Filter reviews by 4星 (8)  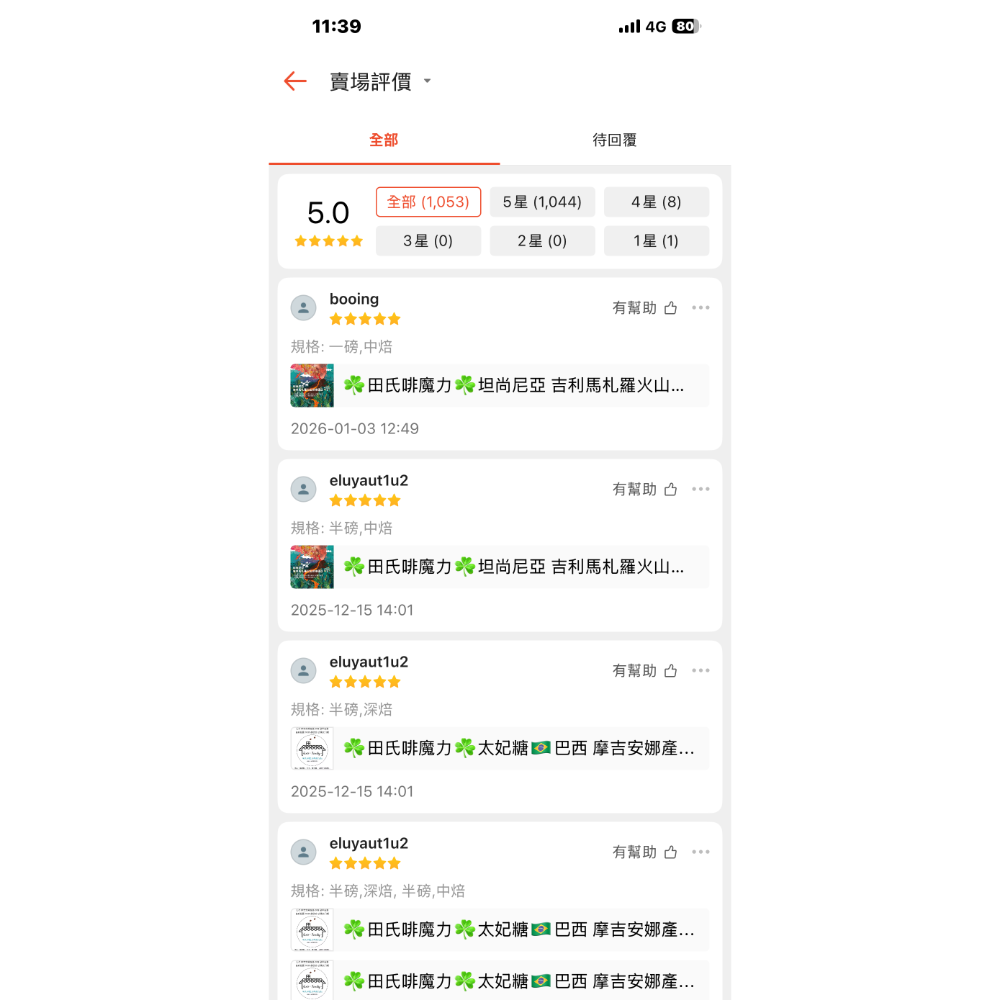(x=656, y=202)
